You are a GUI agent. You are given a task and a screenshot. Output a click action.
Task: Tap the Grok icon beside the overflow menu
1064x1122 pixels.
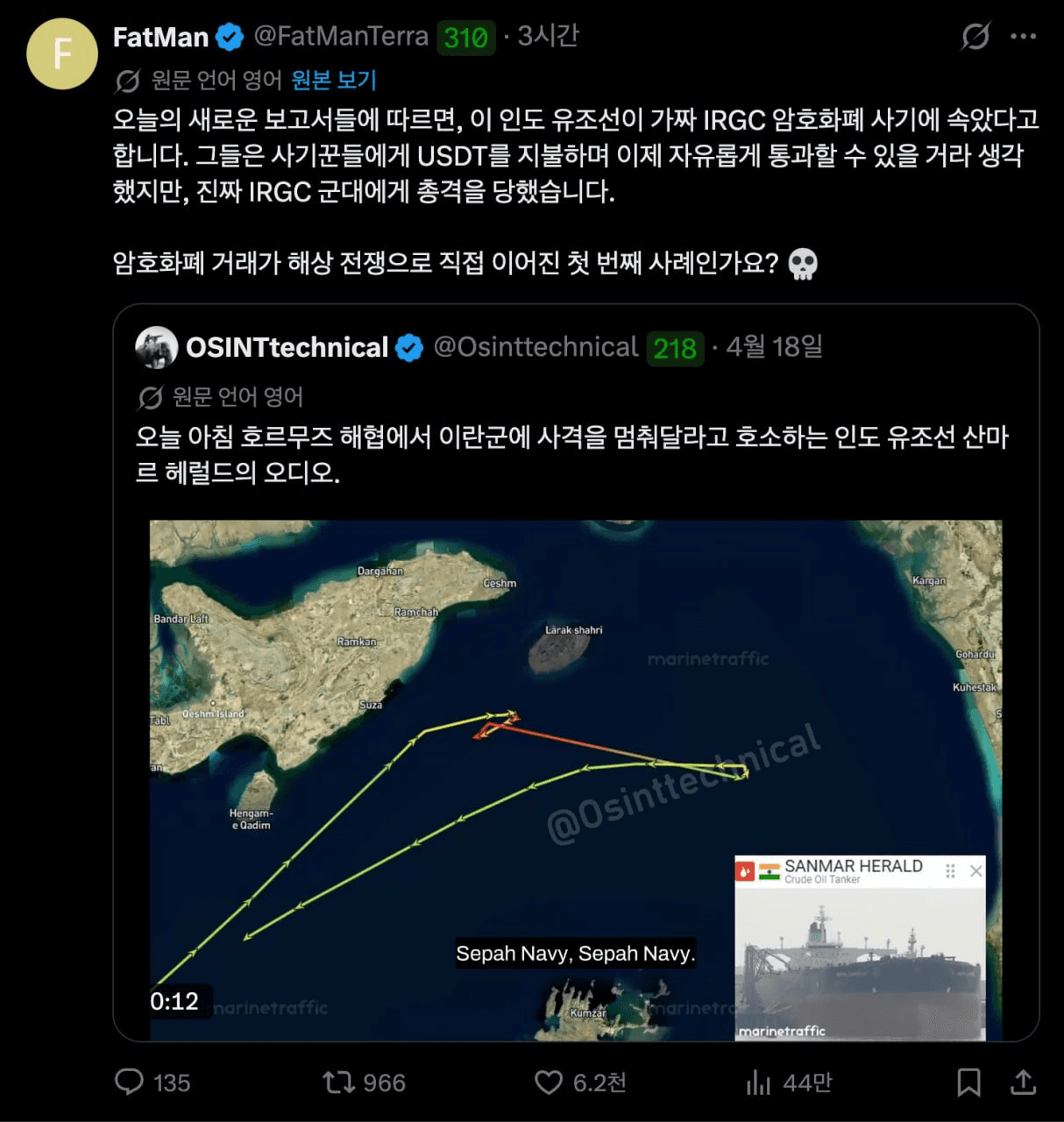[975, 37]
